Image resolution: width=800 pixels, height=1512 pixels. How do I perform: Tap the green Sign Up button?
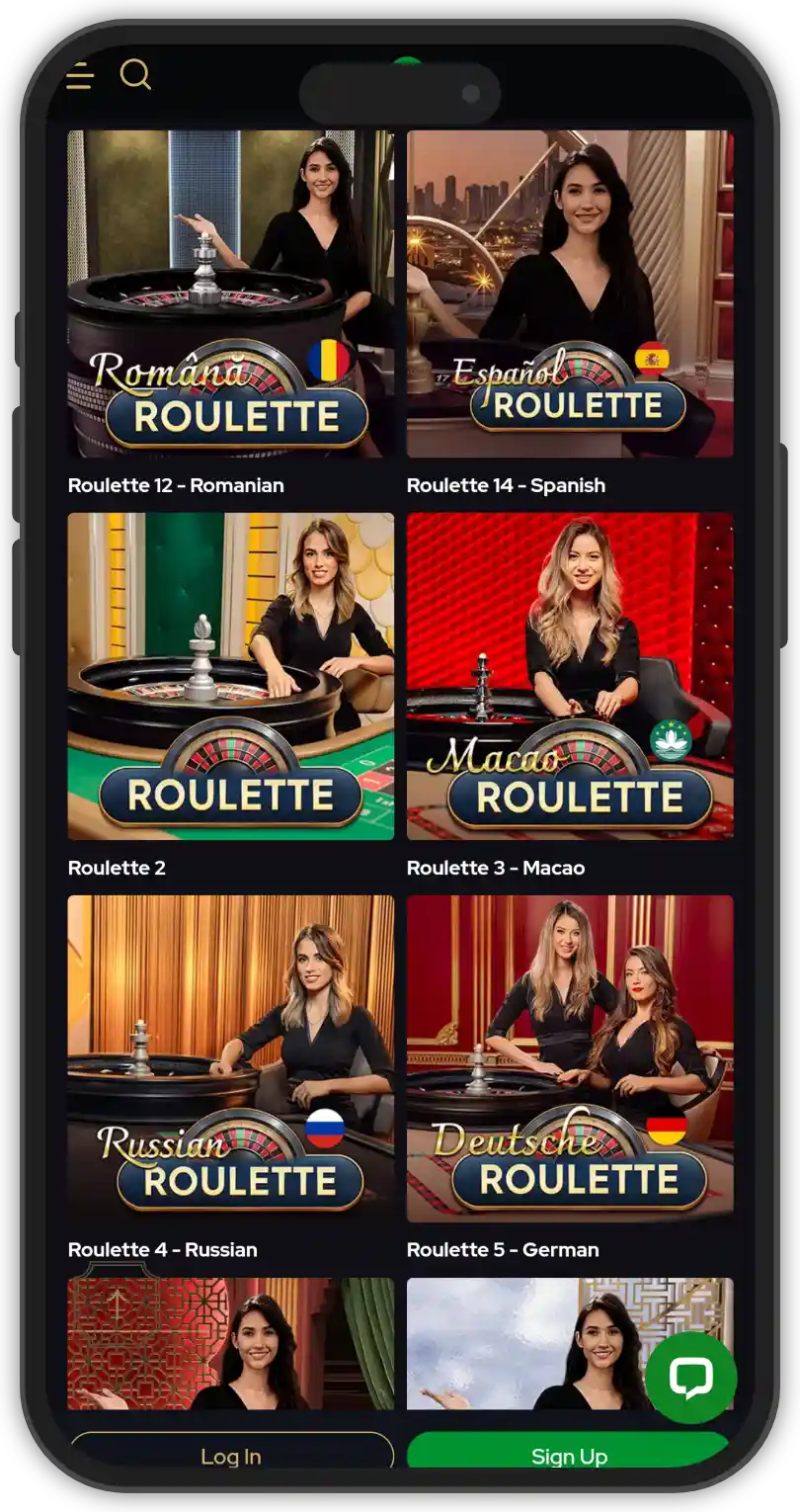pyautogui.click(x=569, y=1455)
